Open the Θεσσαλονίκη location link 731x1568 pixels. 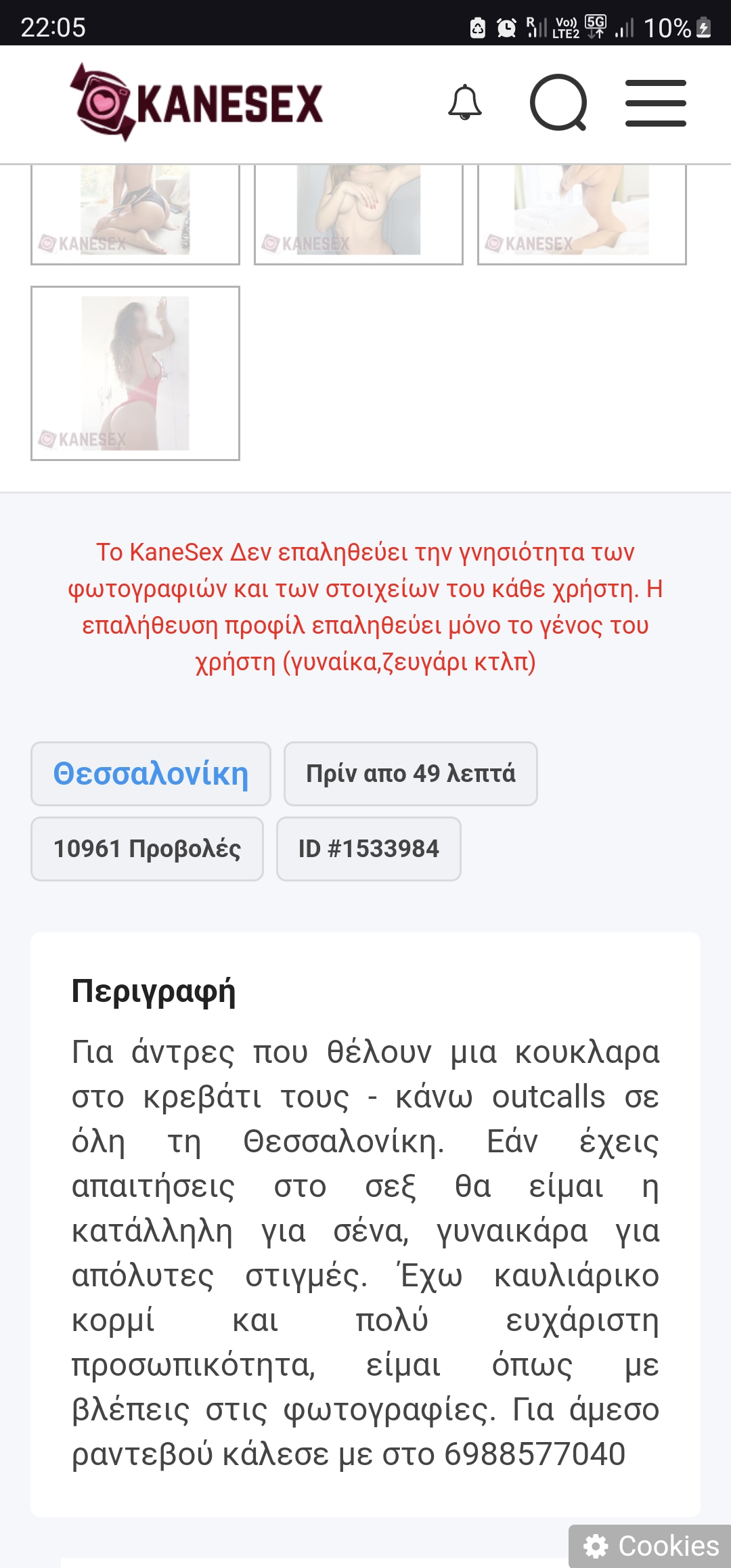[151, 774]
